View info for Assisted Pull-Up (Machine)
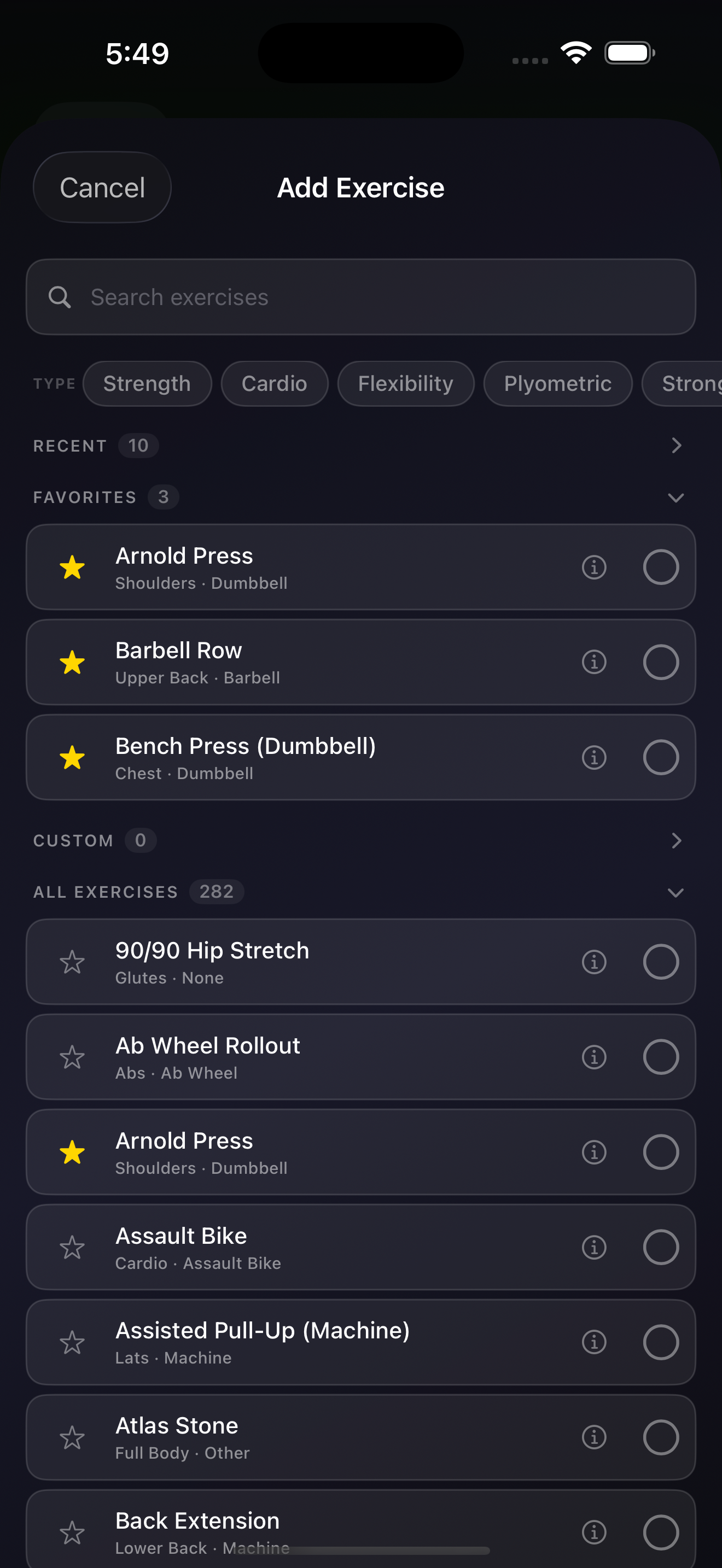 coord(593,1342)
